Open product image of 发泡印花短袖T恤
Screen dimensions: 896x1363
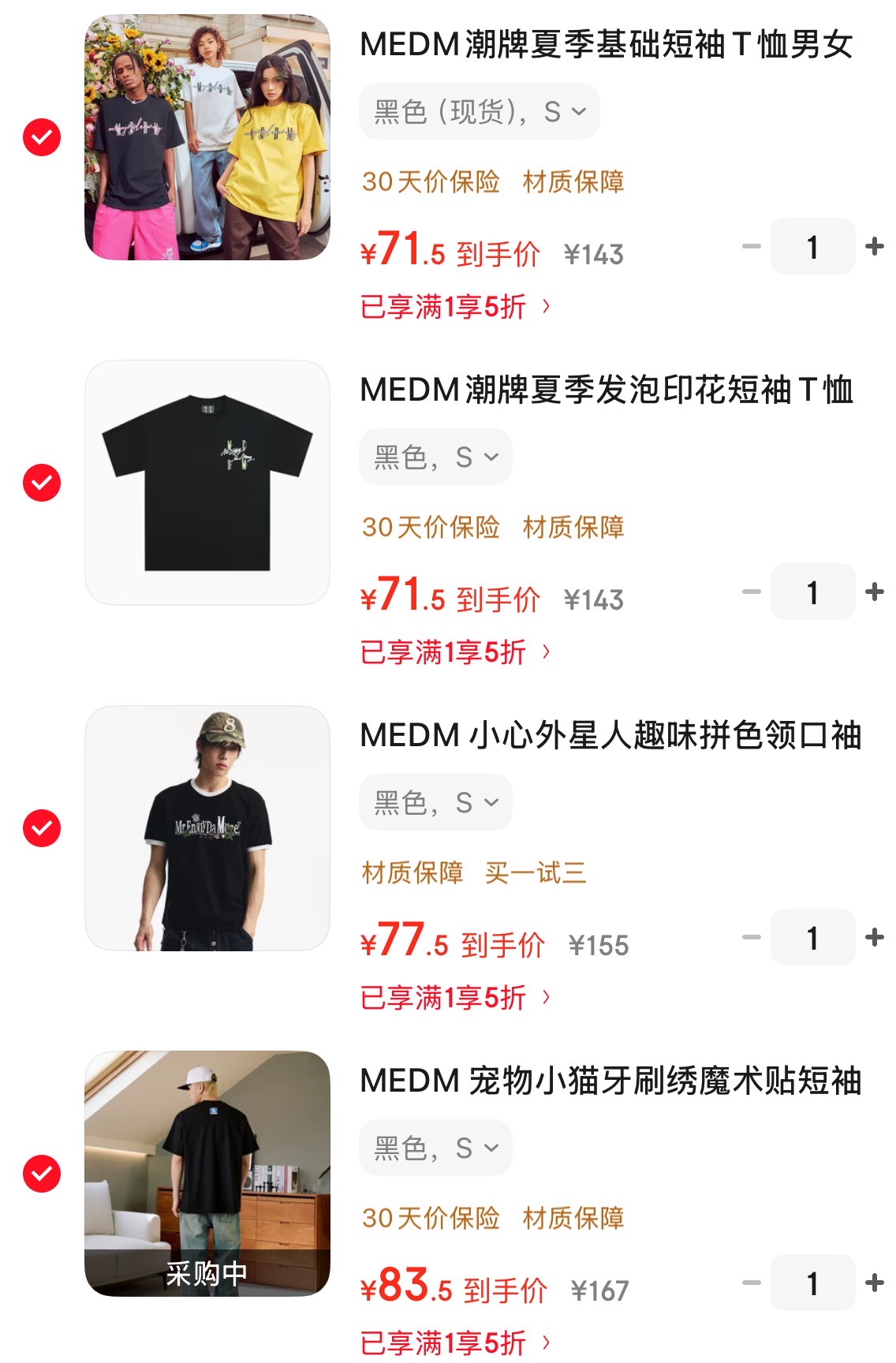tap(207, 483)
